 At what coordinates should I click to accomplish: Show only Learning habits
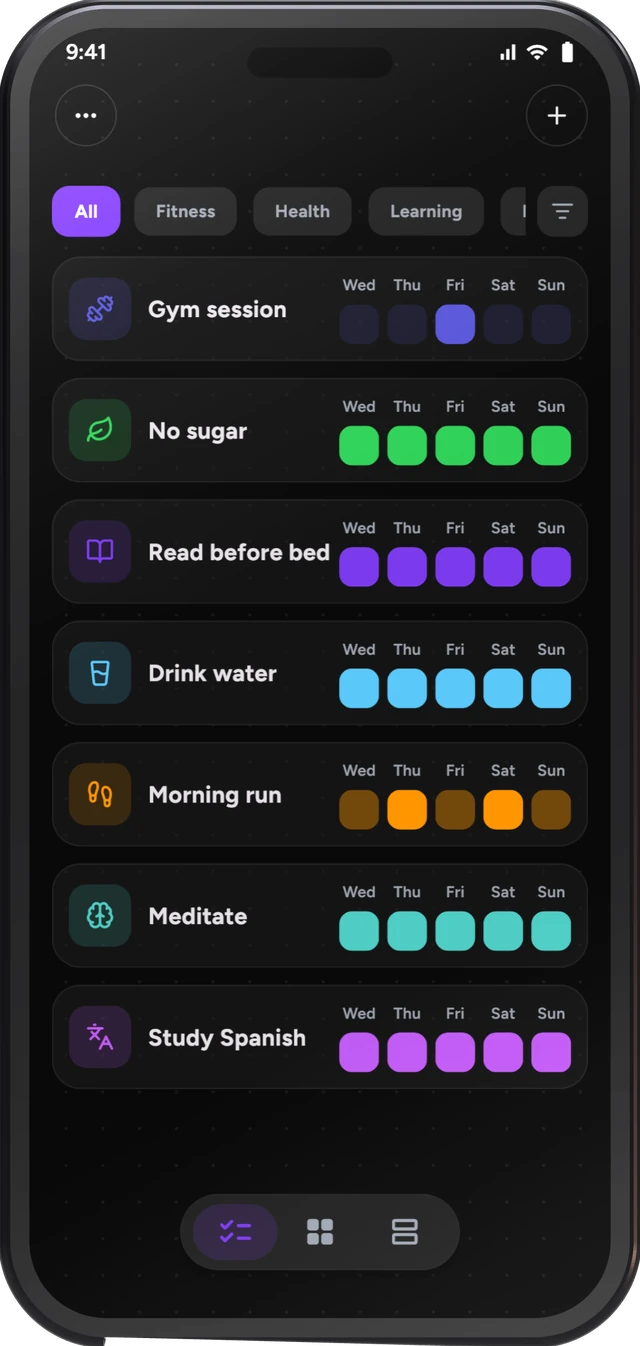[x=426, y=212]
